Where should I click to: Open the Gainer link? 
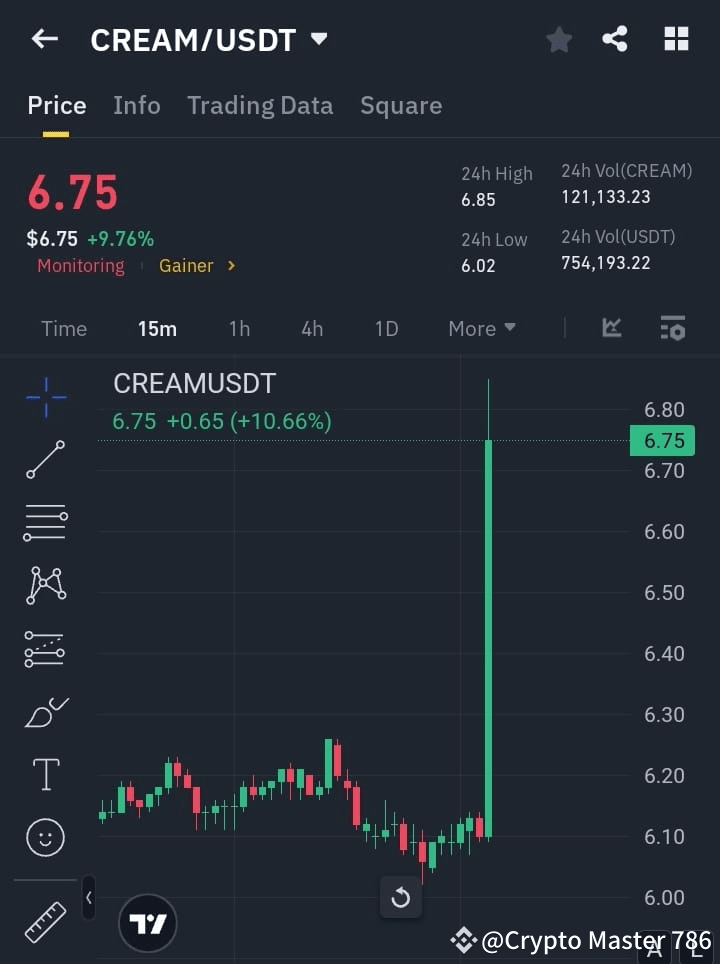tap(186, 265)
